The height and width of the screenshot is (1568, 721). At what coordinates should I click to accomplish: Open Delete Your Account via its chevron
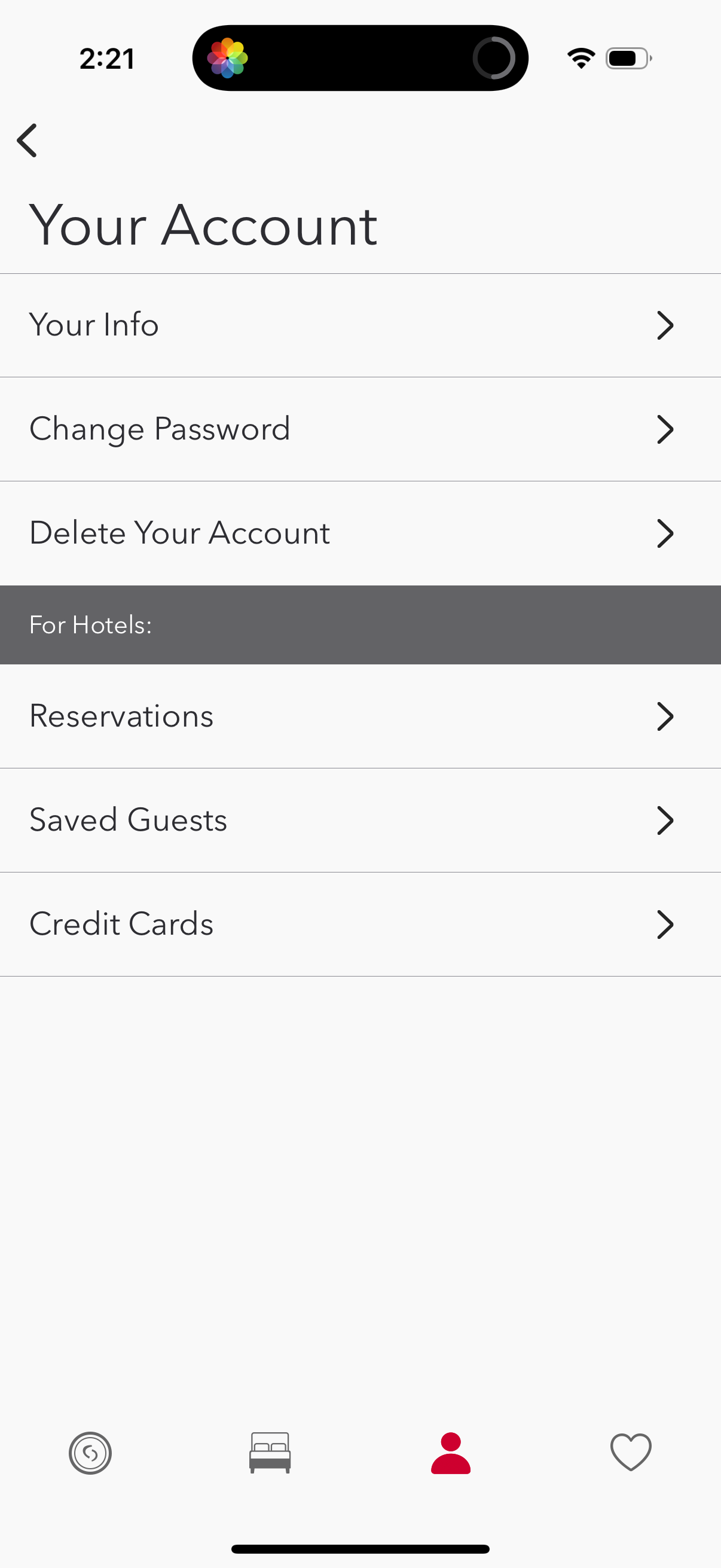click(667, 533)
